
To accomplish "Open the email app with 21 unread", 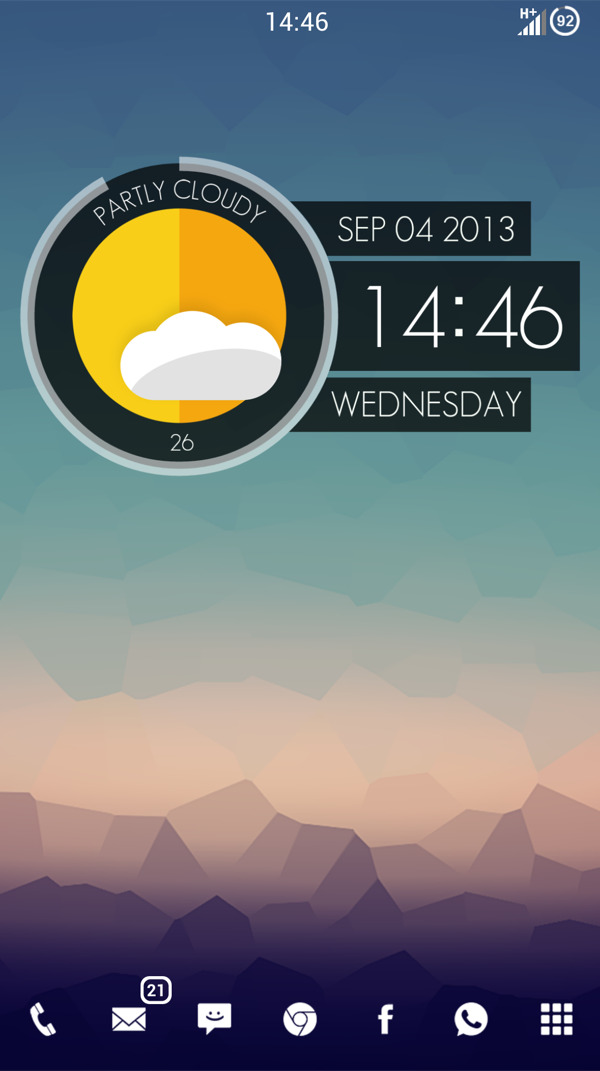I will pyautogui.click(x=129, y=1020).
